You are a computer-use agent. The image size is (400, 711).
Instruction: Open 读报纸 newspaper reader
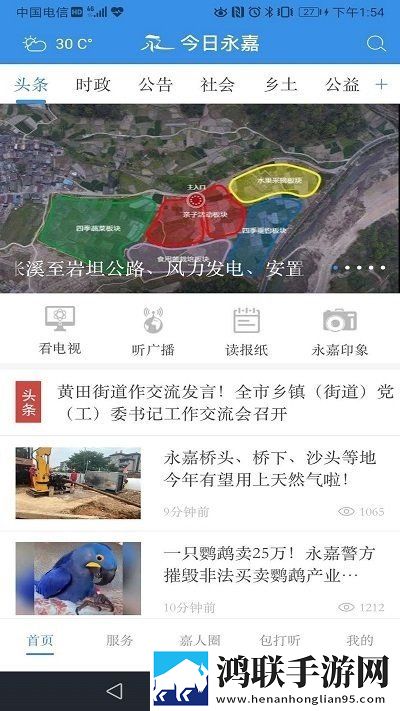pos(247,331)
